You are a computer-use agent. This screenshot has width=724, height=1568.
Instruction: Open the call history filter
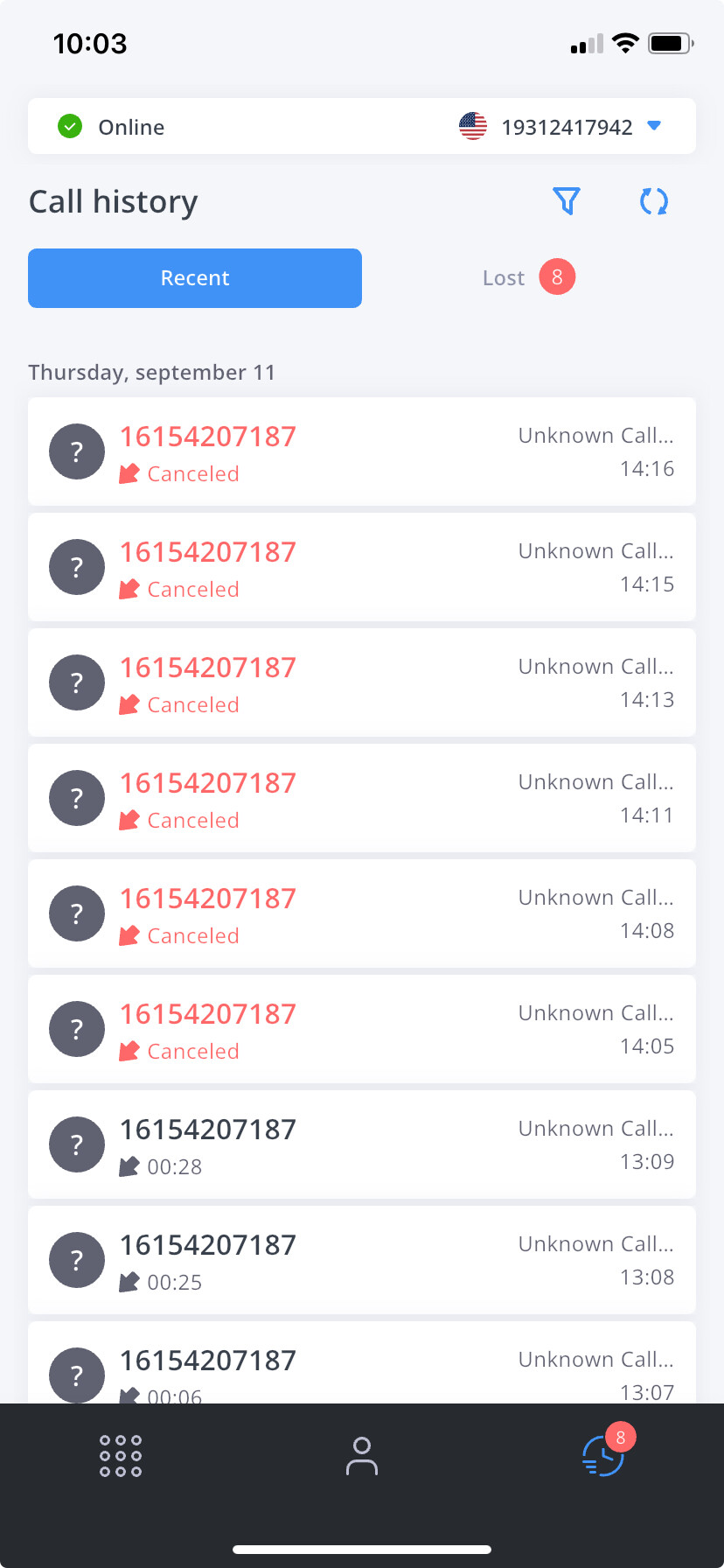coord(567,201)
